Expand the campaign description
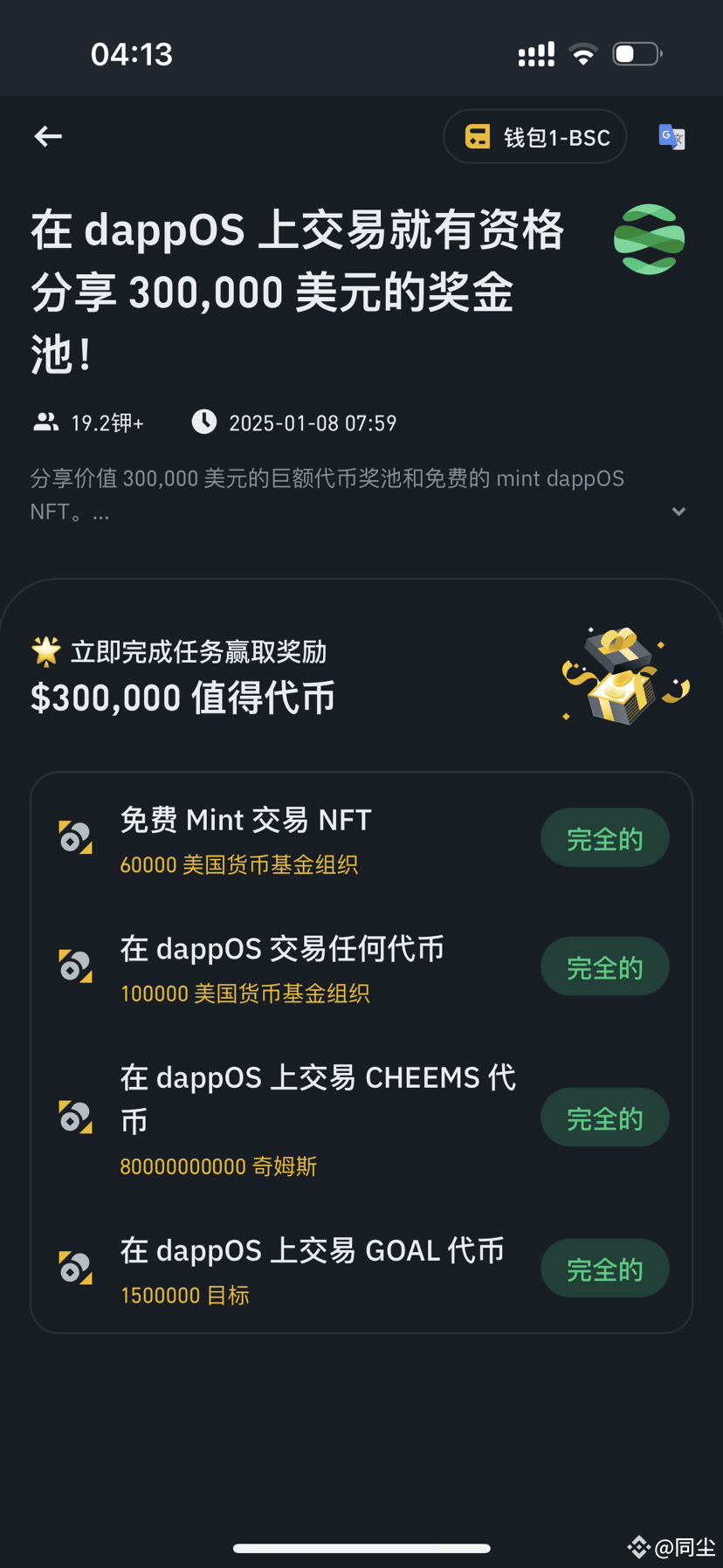Image resolution: width=723 pixels, height=1568 pixels. [678, 512]
